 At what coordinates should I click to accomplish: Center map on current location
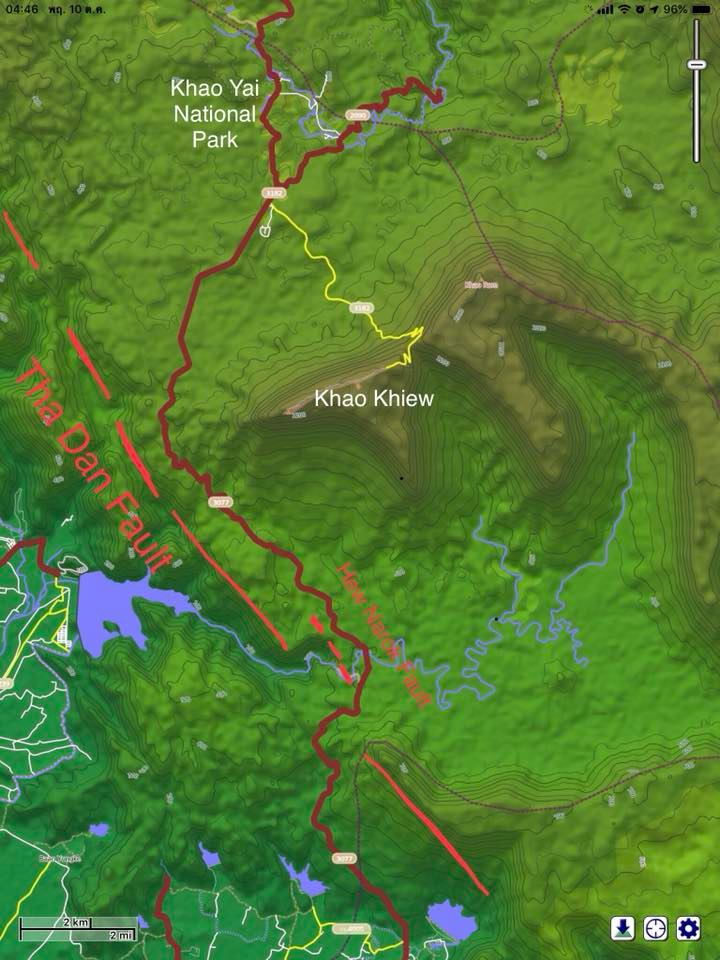pyautogui.click(x=655, y=928)
